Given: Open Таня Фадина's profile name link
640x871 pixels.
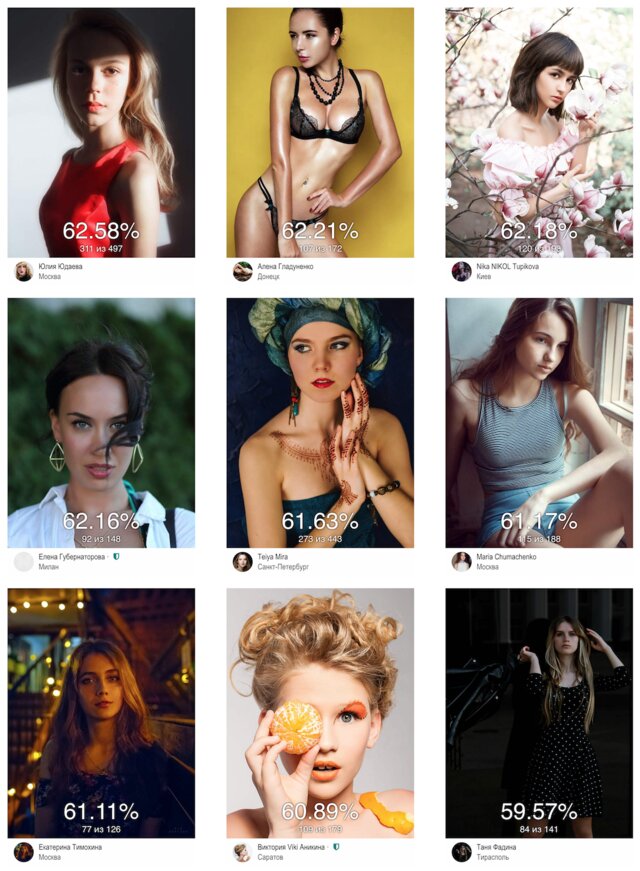Looking at the screenshot, I should (x=499, y=846).
